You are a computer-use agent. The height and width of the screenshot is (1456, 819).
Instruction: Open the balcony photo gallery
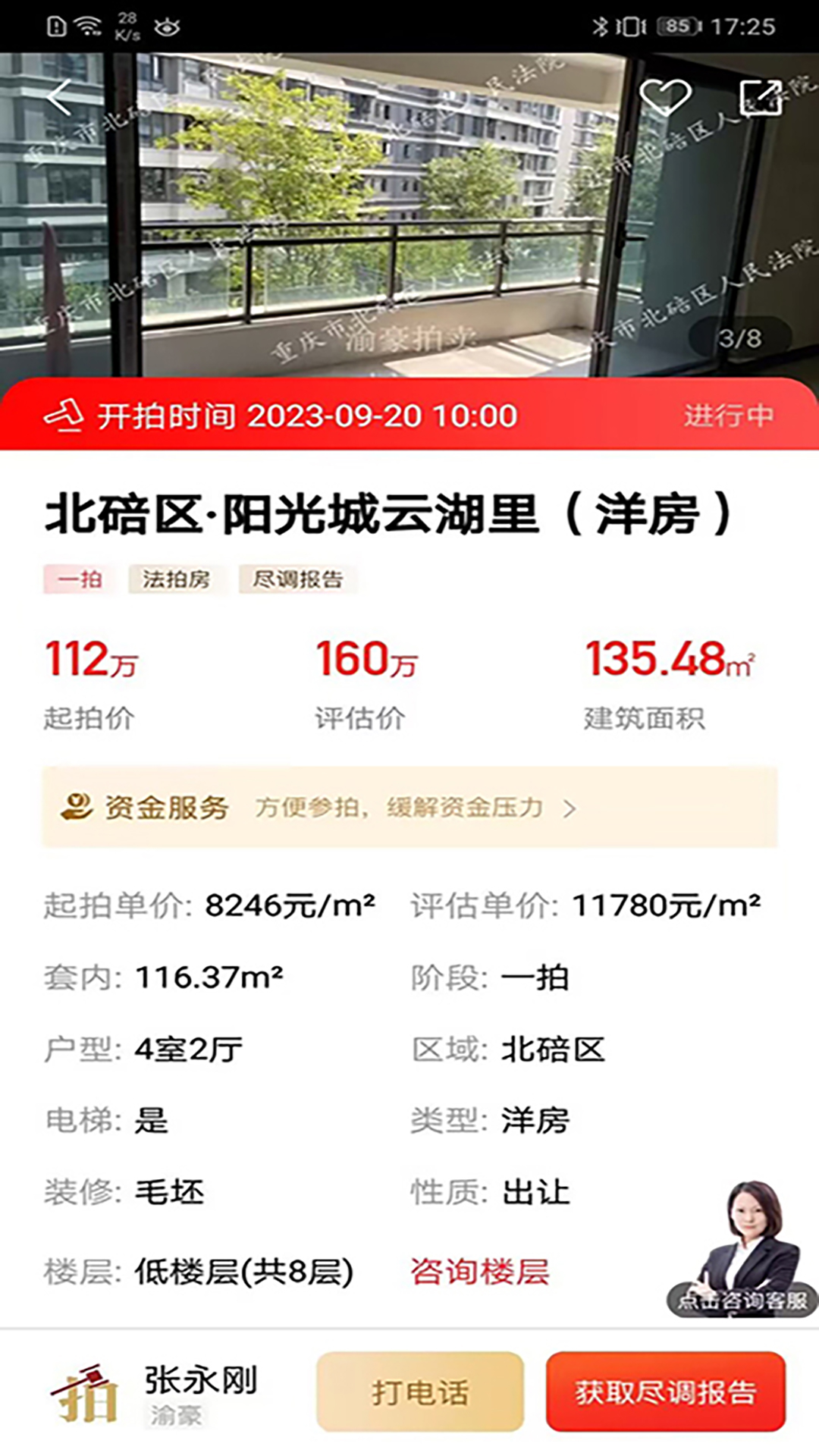(409, 220)
